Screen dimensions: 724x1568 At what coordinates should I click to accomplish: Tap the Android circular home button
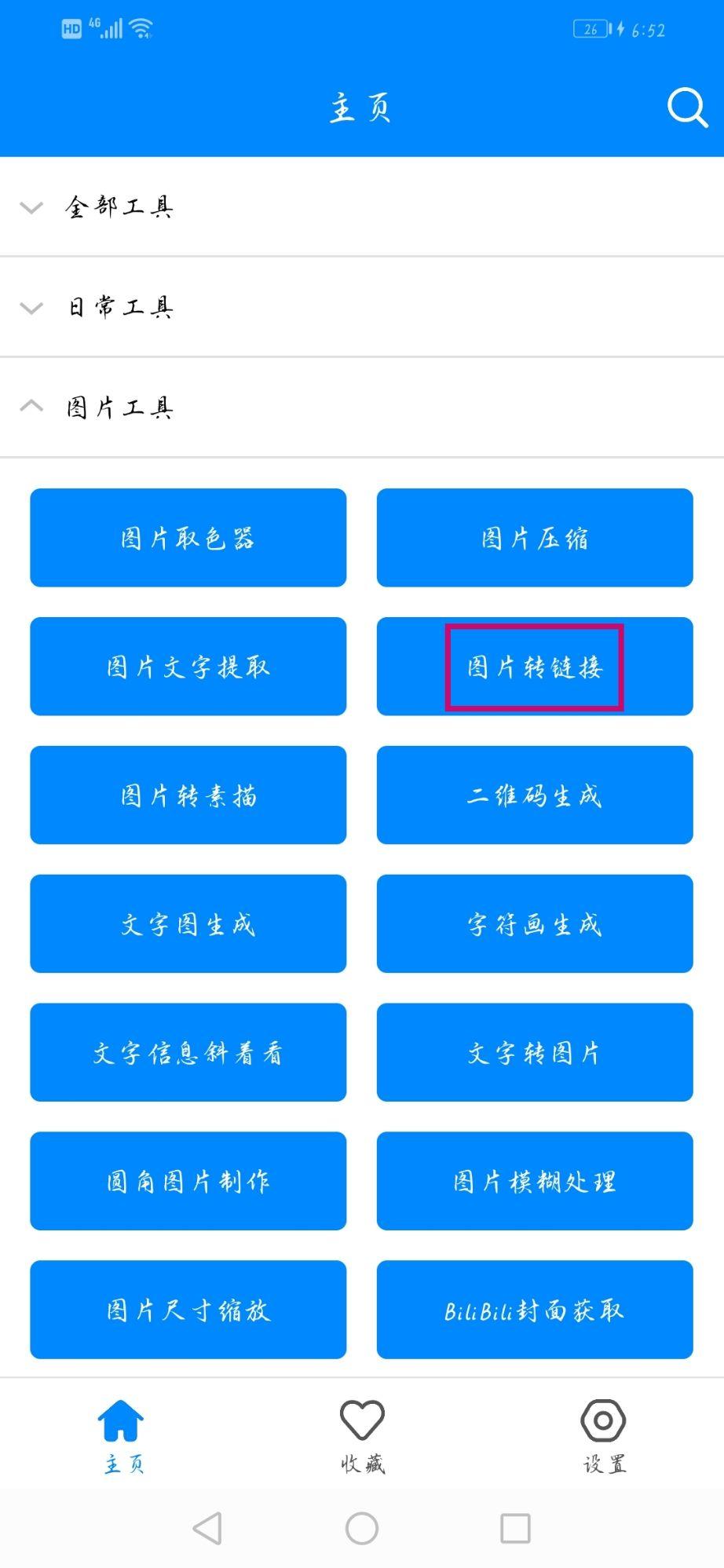click(x=361, y=1528)
